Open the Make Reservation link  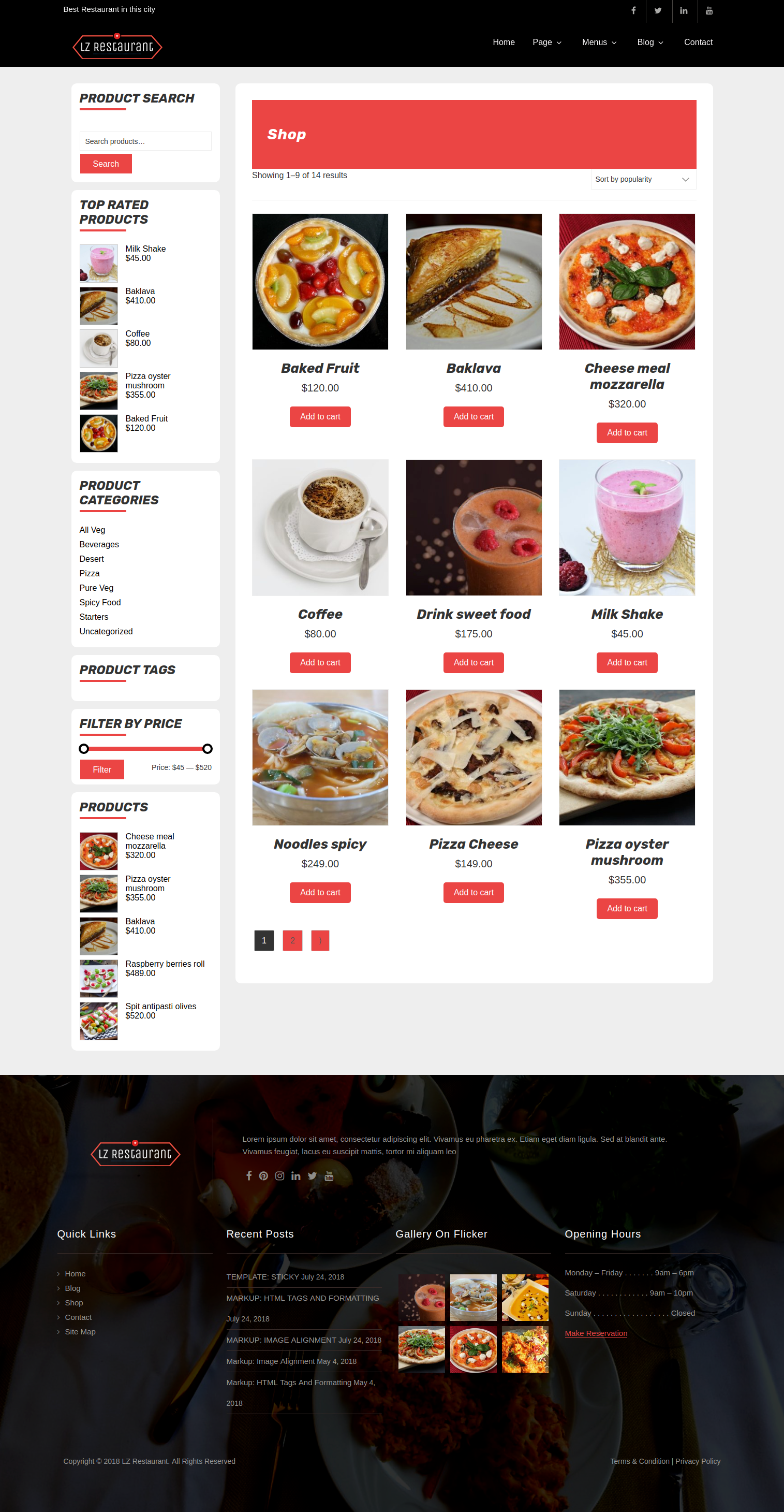pos(596,1333)
